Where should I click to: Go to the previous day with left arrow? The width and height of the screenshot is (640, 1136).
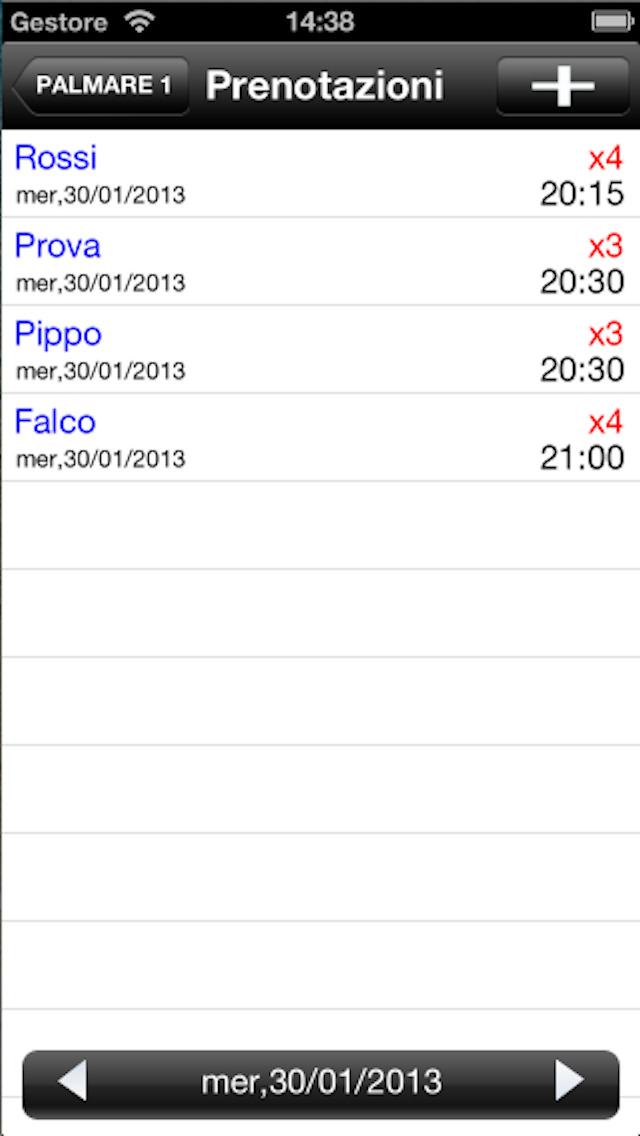point(72,1081)
